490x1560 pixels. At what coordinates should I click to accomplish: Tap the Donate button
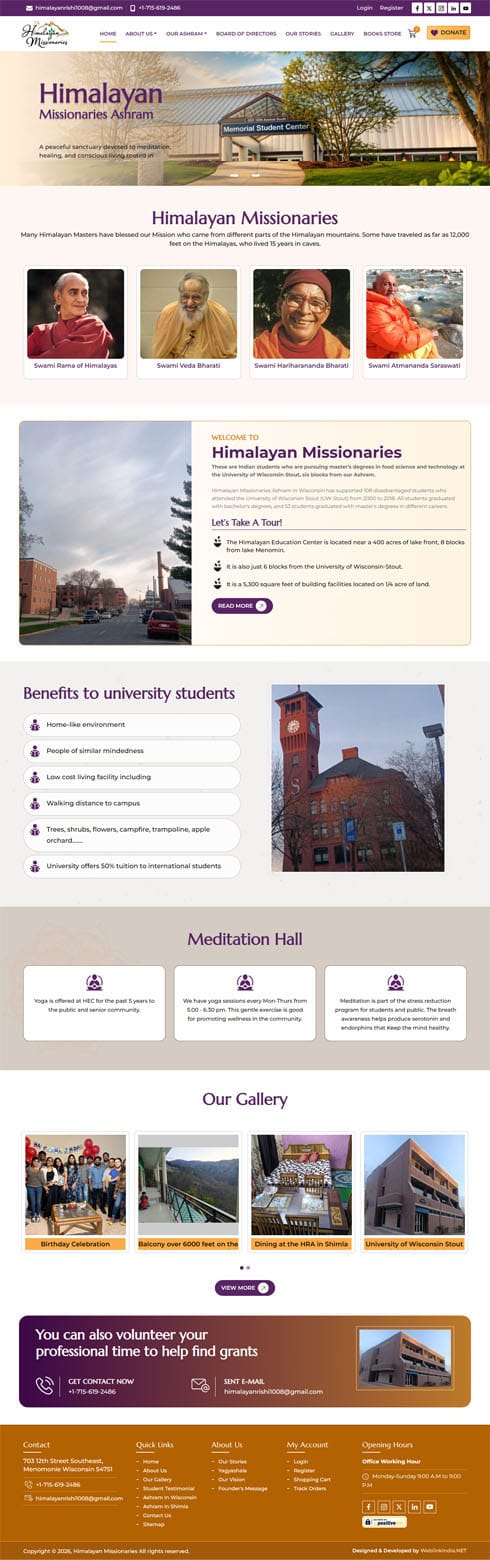click(x=448, y=33)
